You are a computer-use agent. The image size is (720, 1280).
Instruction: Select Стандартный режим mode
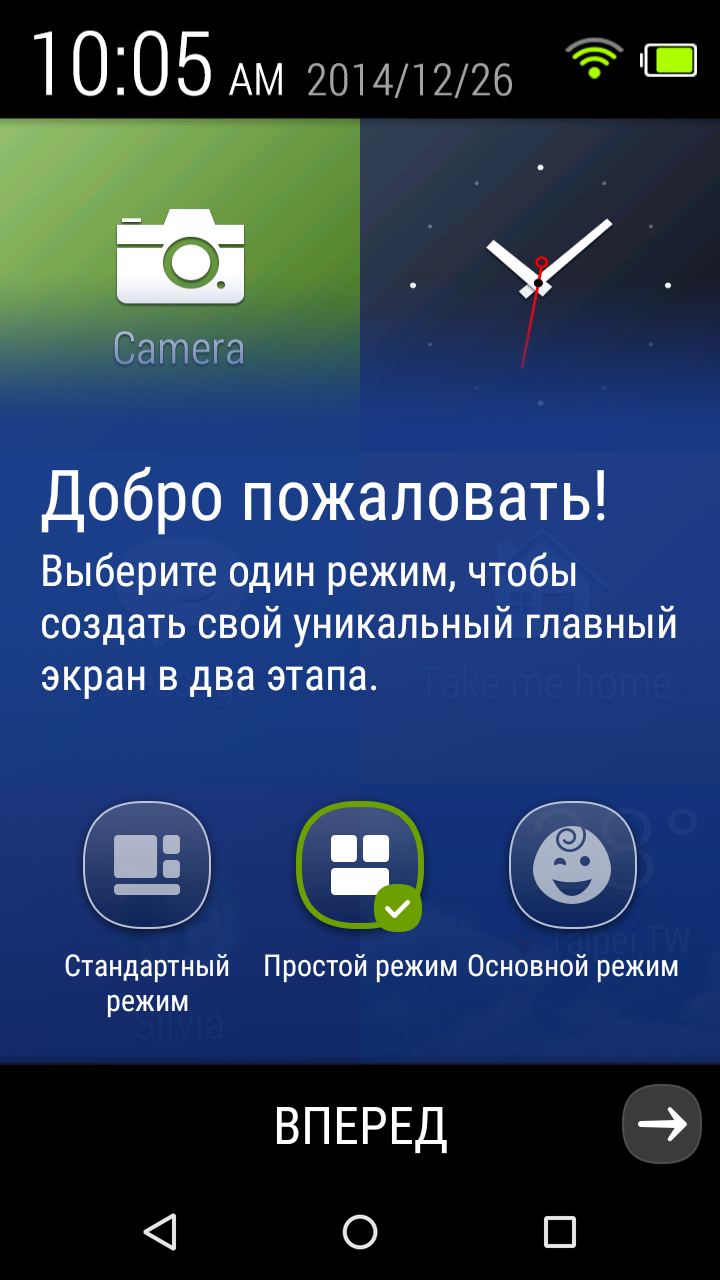pos(147,866)
